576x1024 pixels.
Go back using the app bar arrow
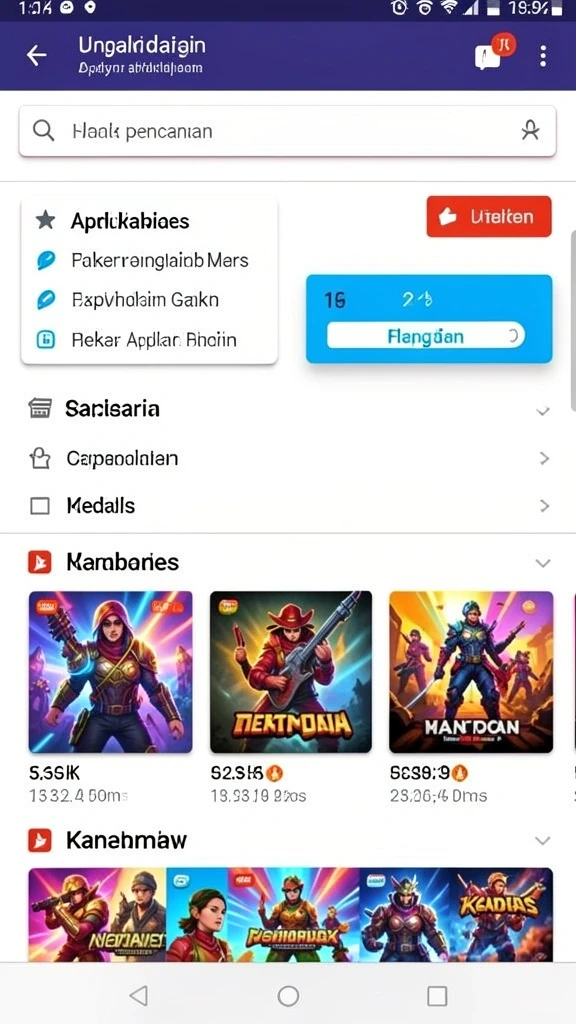pyautogui.click(x=37, y=56)
